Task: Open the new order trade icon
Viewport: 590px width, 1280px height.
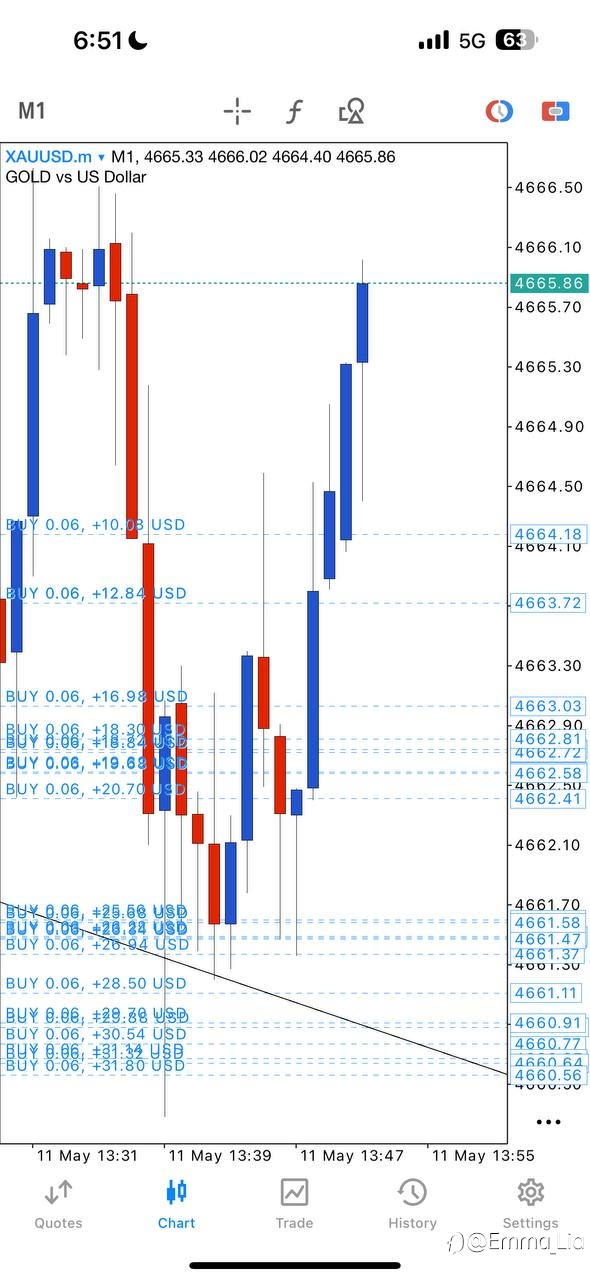Action: pyautogui.click(x=555, y=111)
